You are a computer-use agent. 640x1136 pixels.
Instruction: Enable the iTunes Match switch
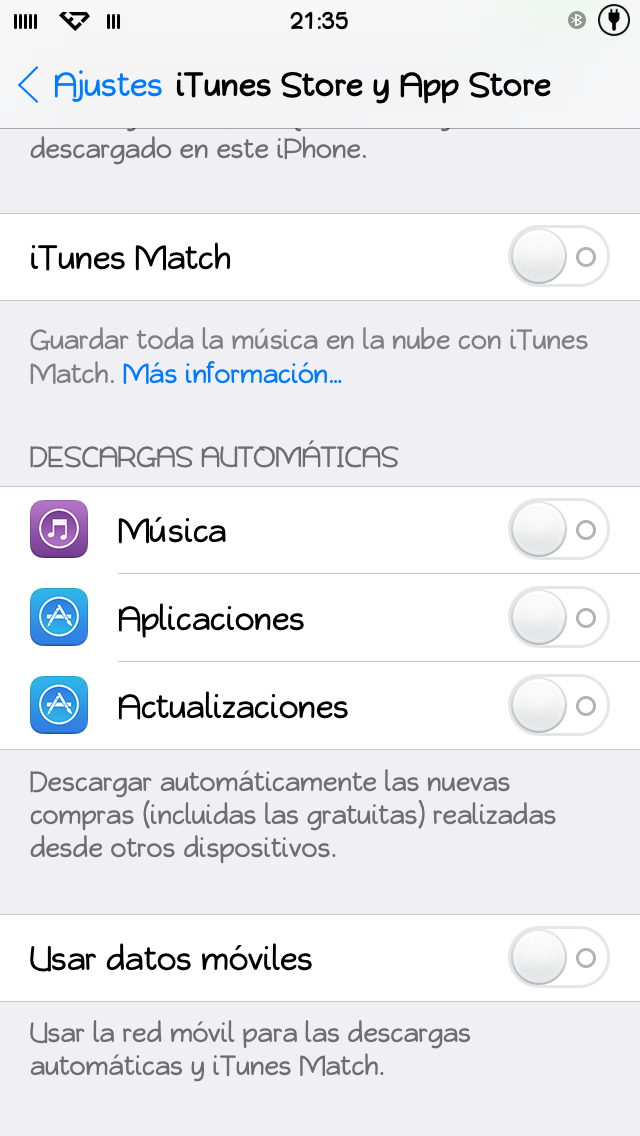(x=559, y=256)
